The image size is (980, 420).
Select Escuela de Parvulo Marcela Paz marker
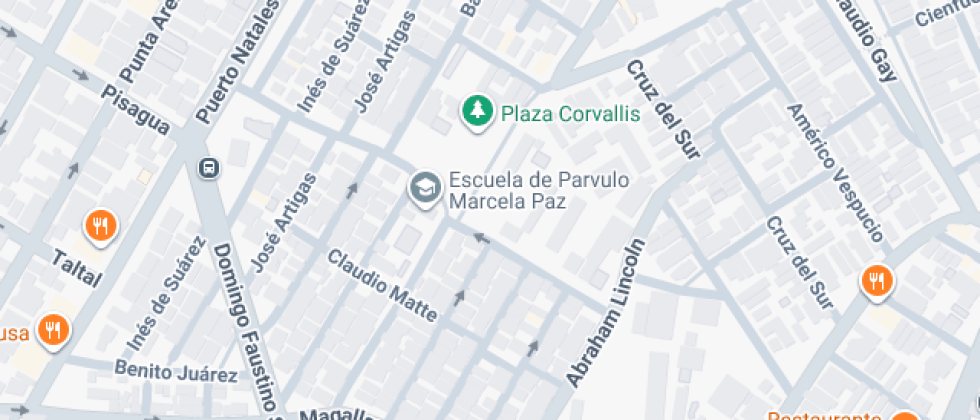click(425, 187)
